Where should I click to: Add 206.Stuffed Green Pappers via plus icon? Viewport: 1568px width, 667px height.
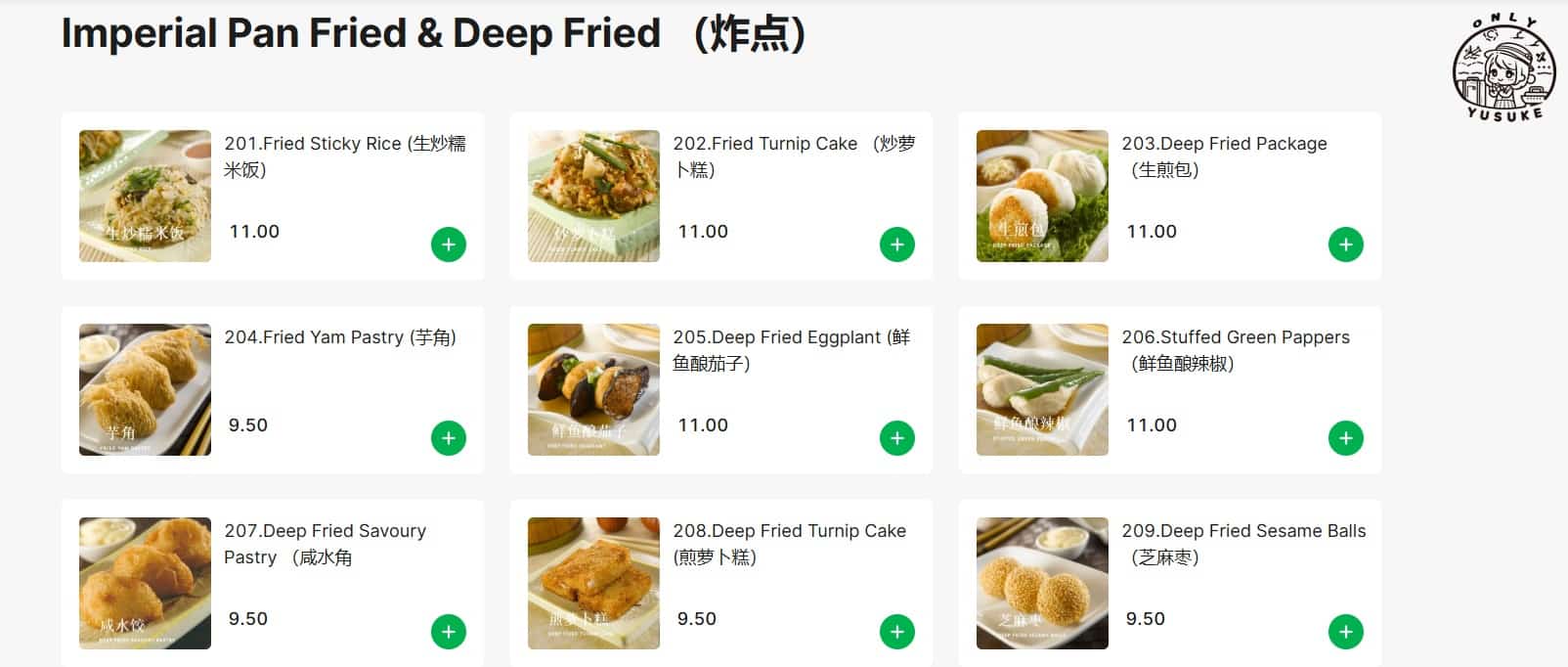tap(1345, 438)
